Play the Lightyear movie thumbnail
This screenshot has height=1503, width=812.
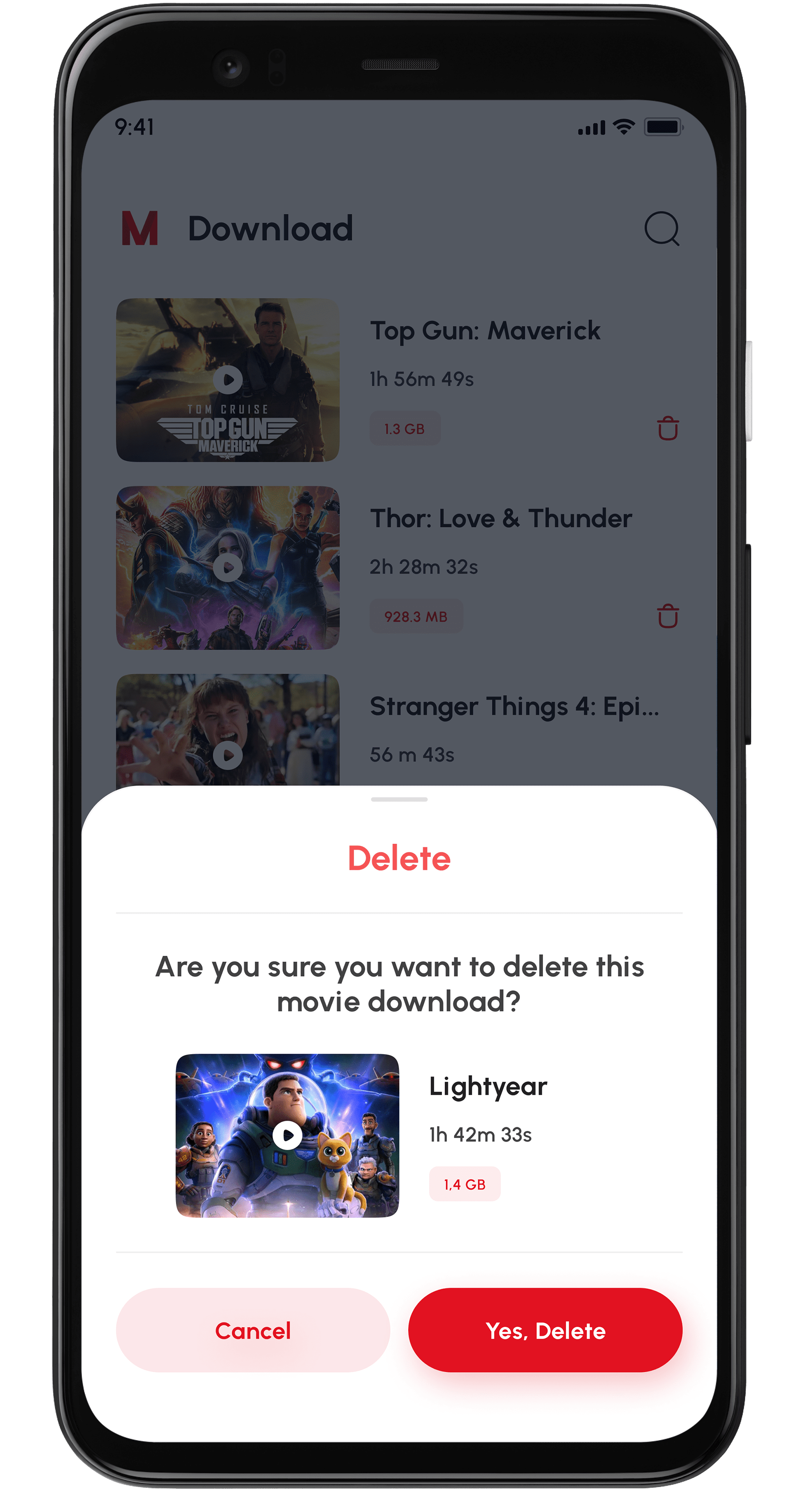(287, 1135)
